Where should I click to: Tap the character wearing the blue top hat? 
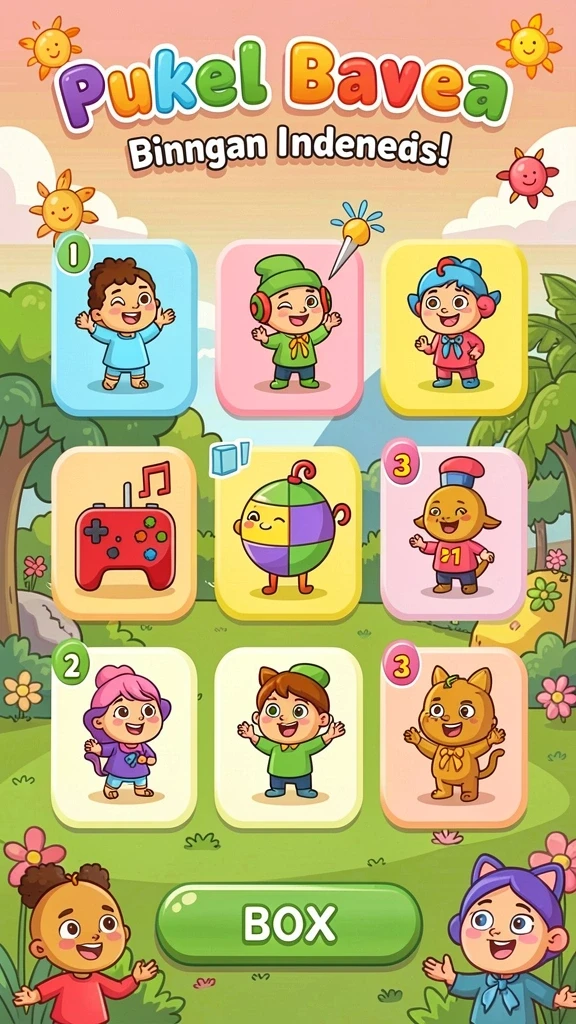(455, 533)
